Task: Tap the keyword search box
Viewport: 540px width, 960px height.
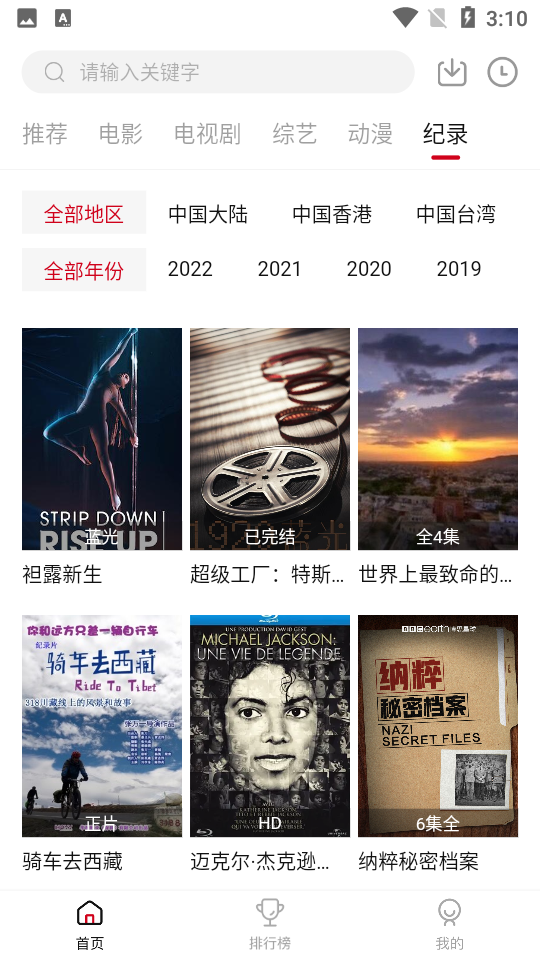Action: coord(218,72)
